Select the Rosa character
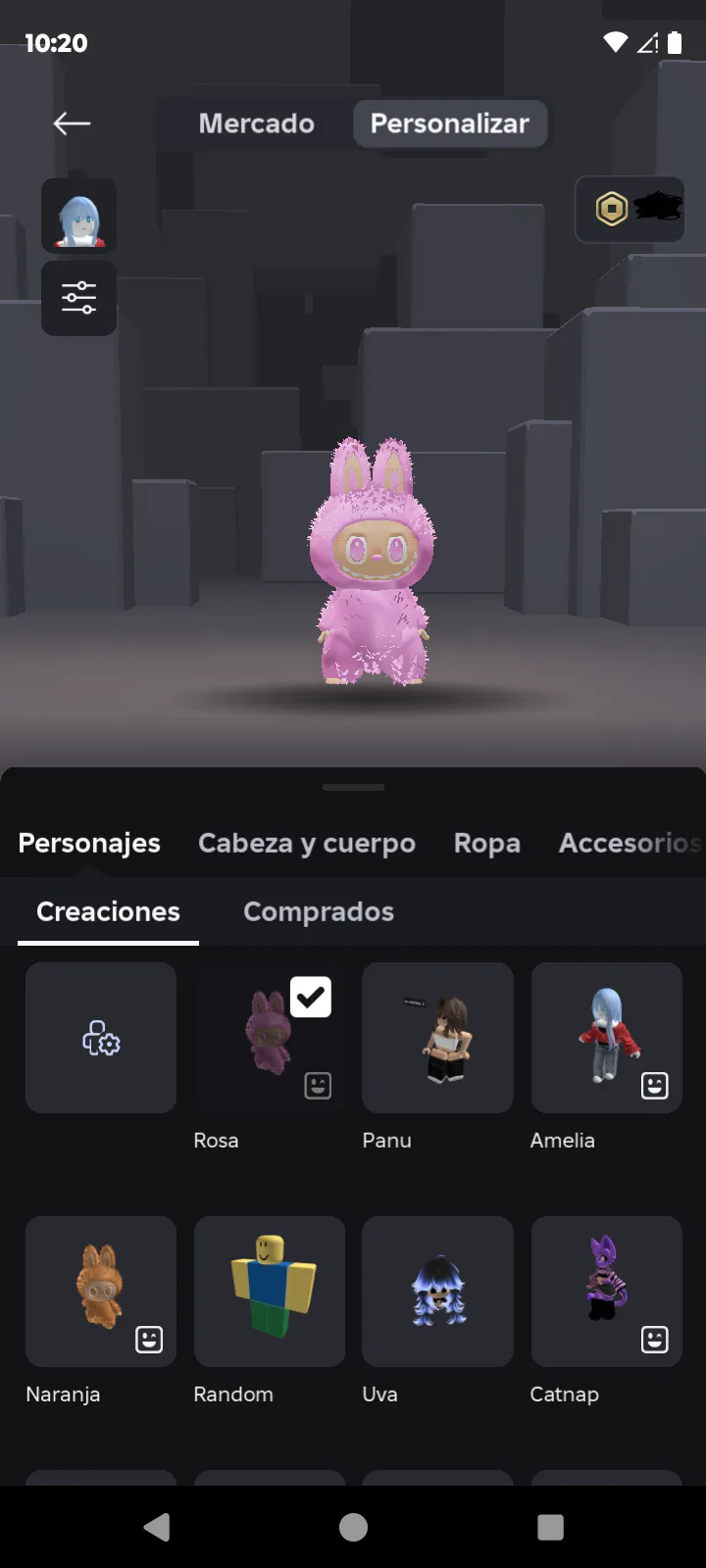The height and width of the screenshot is (1568, 706). [x=270, y=1038]
